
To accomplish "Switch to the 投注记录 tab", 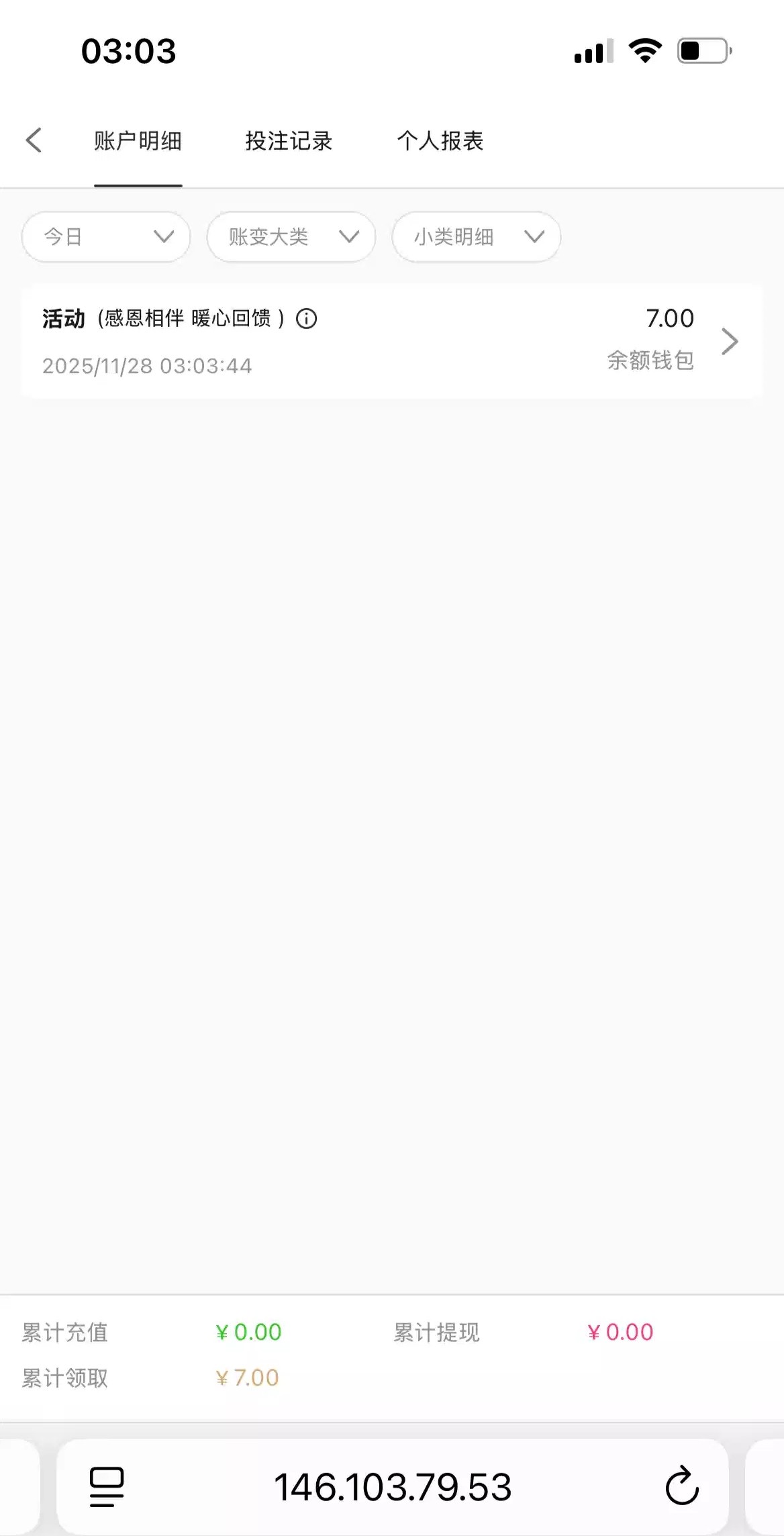I will pyautogui.click(x=289, y=141).
